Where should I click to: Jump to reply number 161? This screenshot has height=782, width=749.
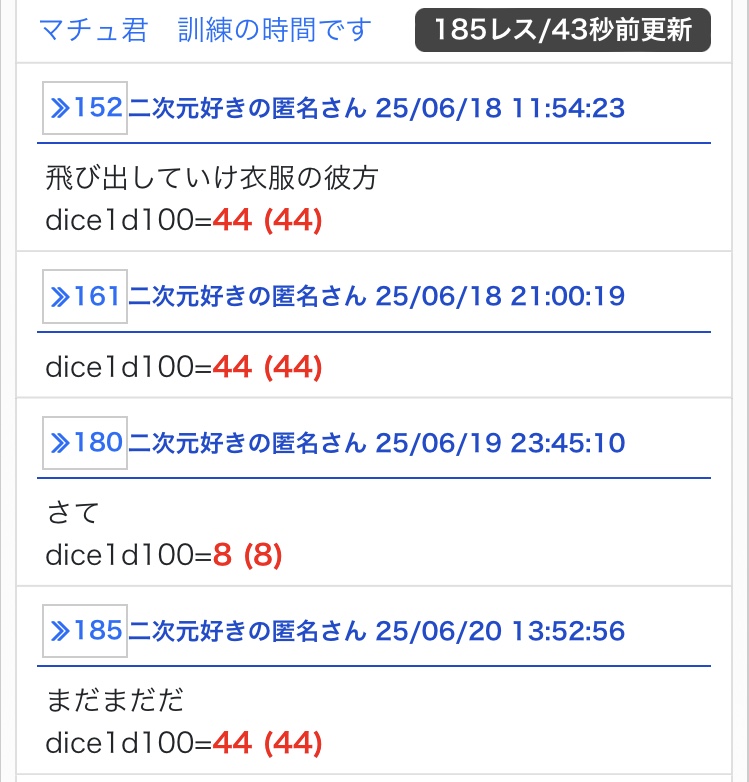[x=85, y=296]
